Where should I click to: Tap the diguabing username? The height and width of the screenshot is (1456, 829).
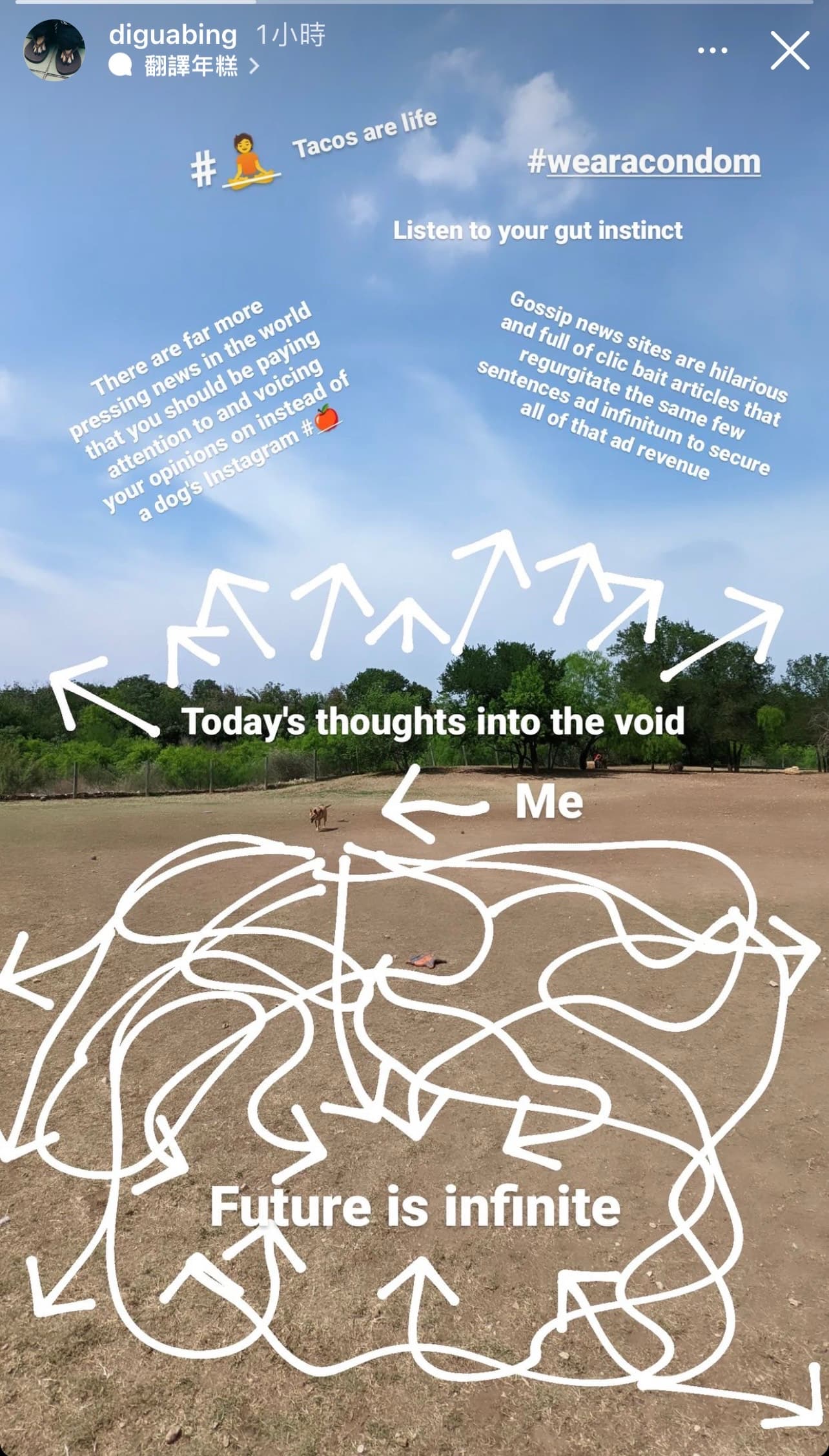[172, 34]
